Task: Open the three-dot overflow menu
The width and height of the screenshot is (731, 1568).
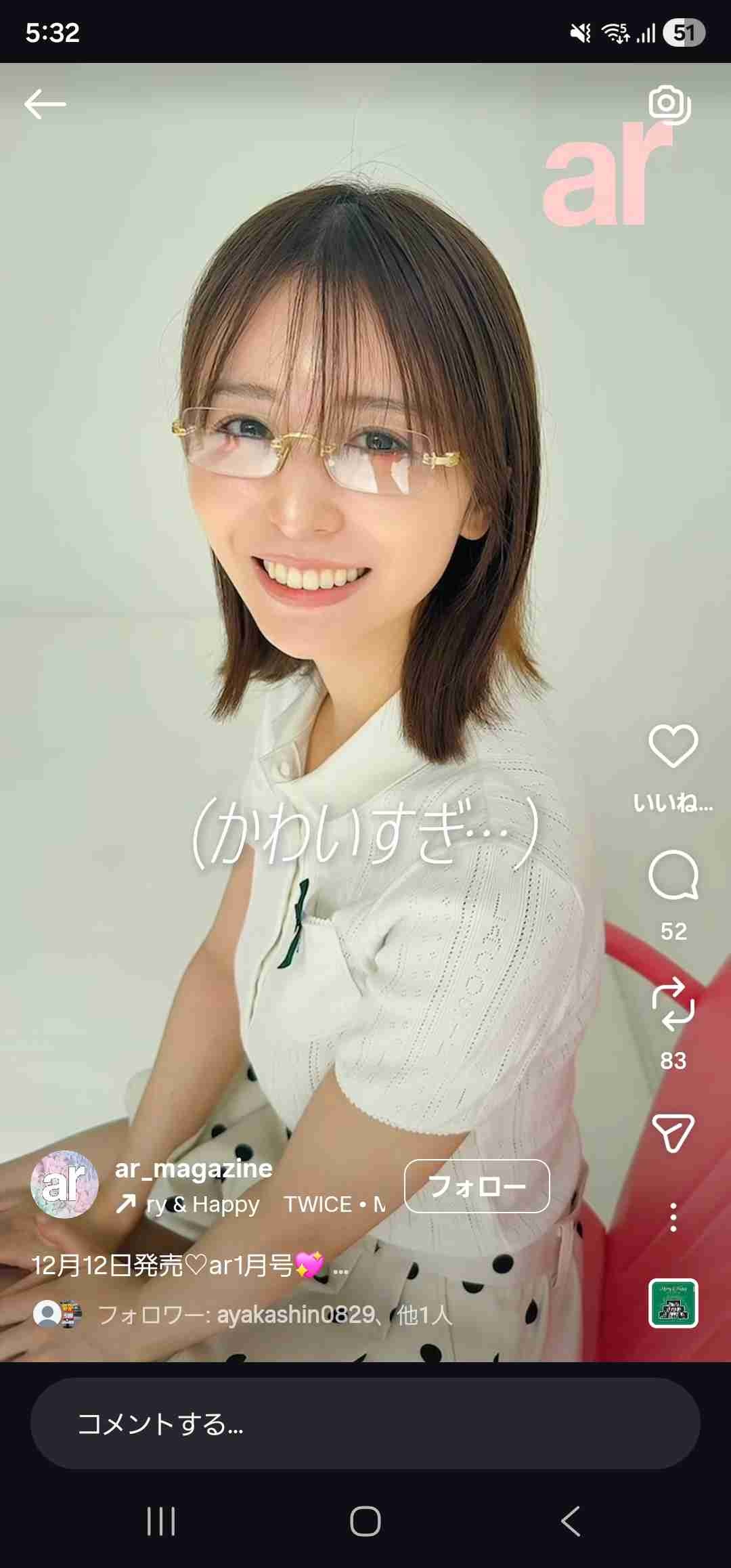Action: point(673,1217)
